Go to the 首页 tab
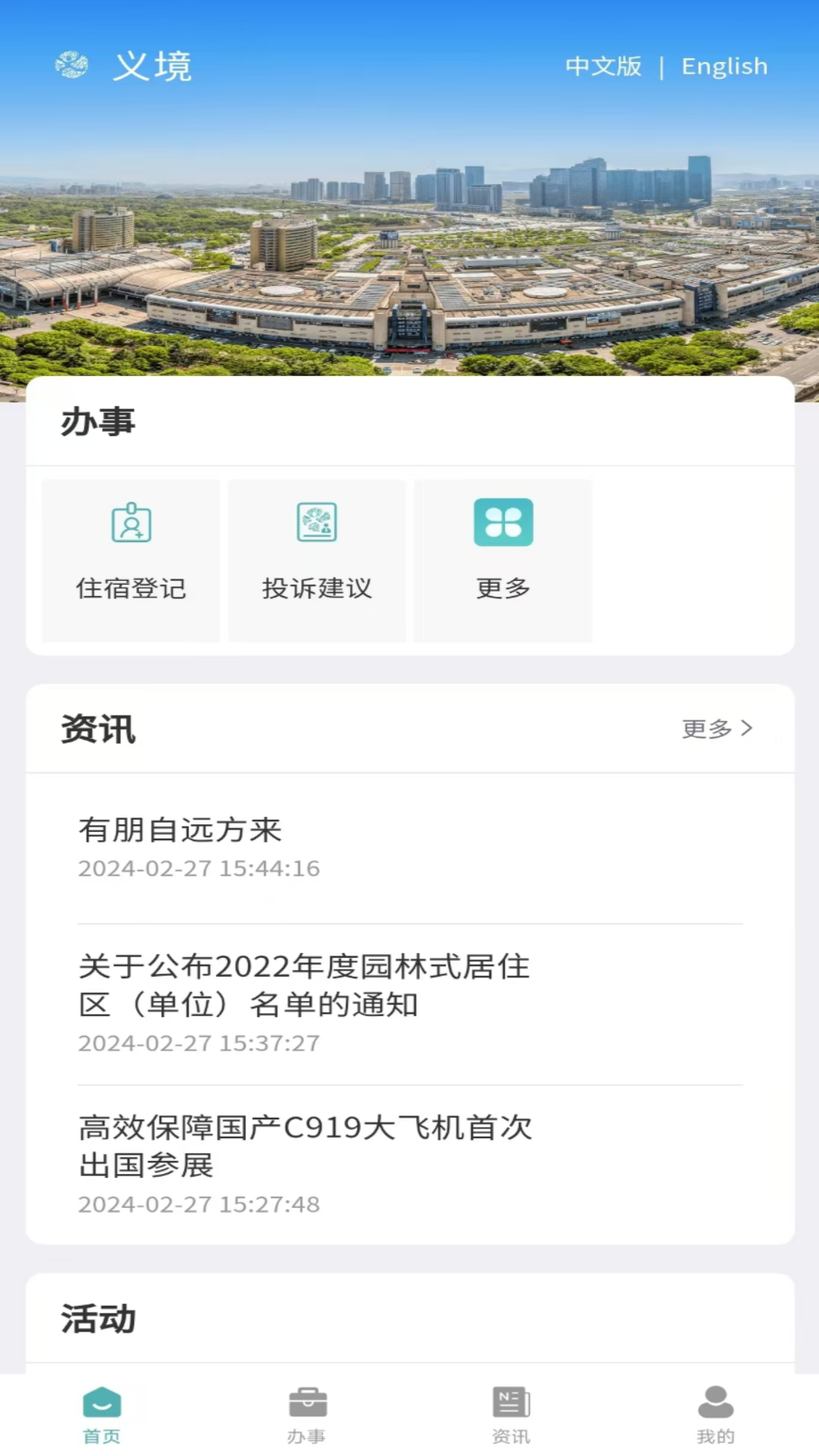Image resolution: width=819 pixels, height=1456 pixels. (102, 1414)
